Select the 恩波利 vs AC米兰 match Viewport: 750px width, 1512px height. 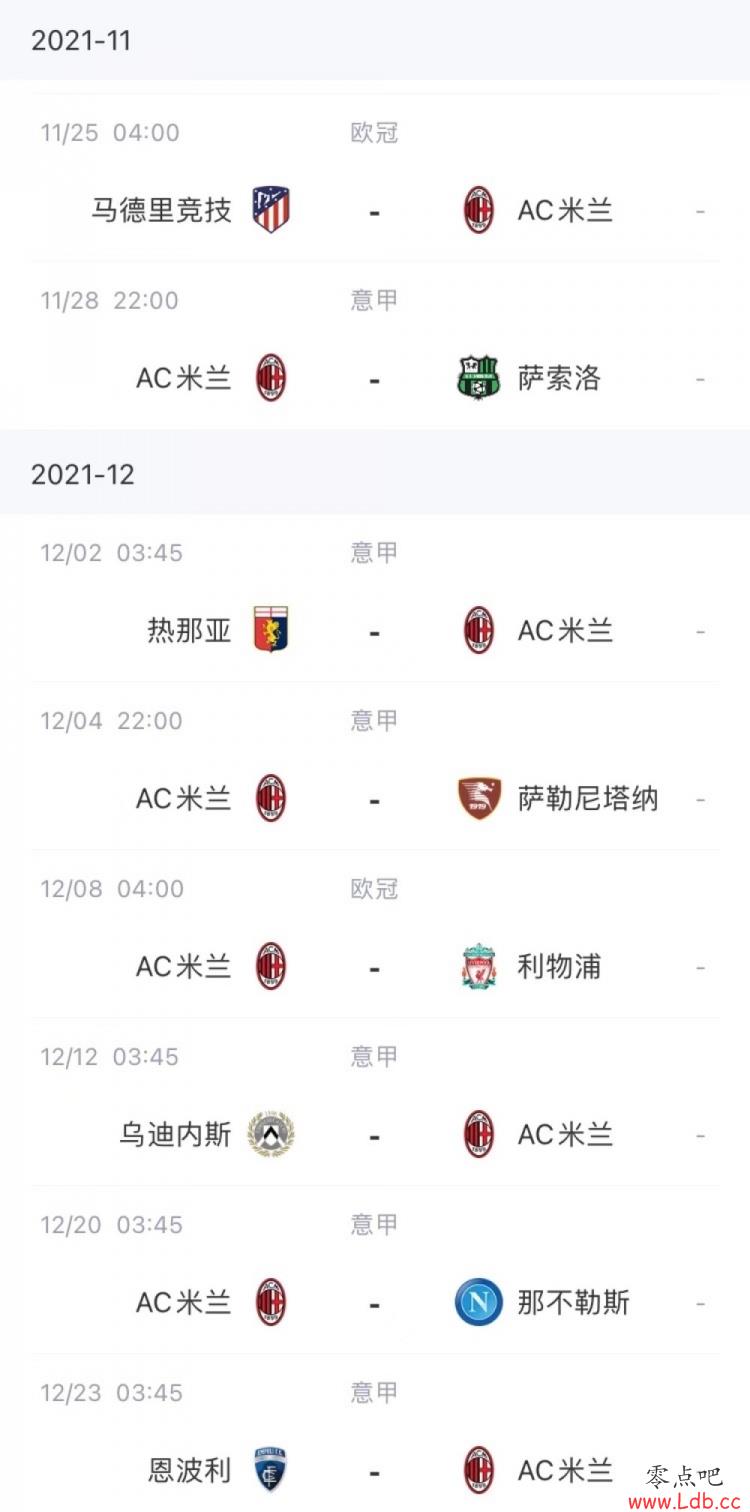click(375, 1433)
